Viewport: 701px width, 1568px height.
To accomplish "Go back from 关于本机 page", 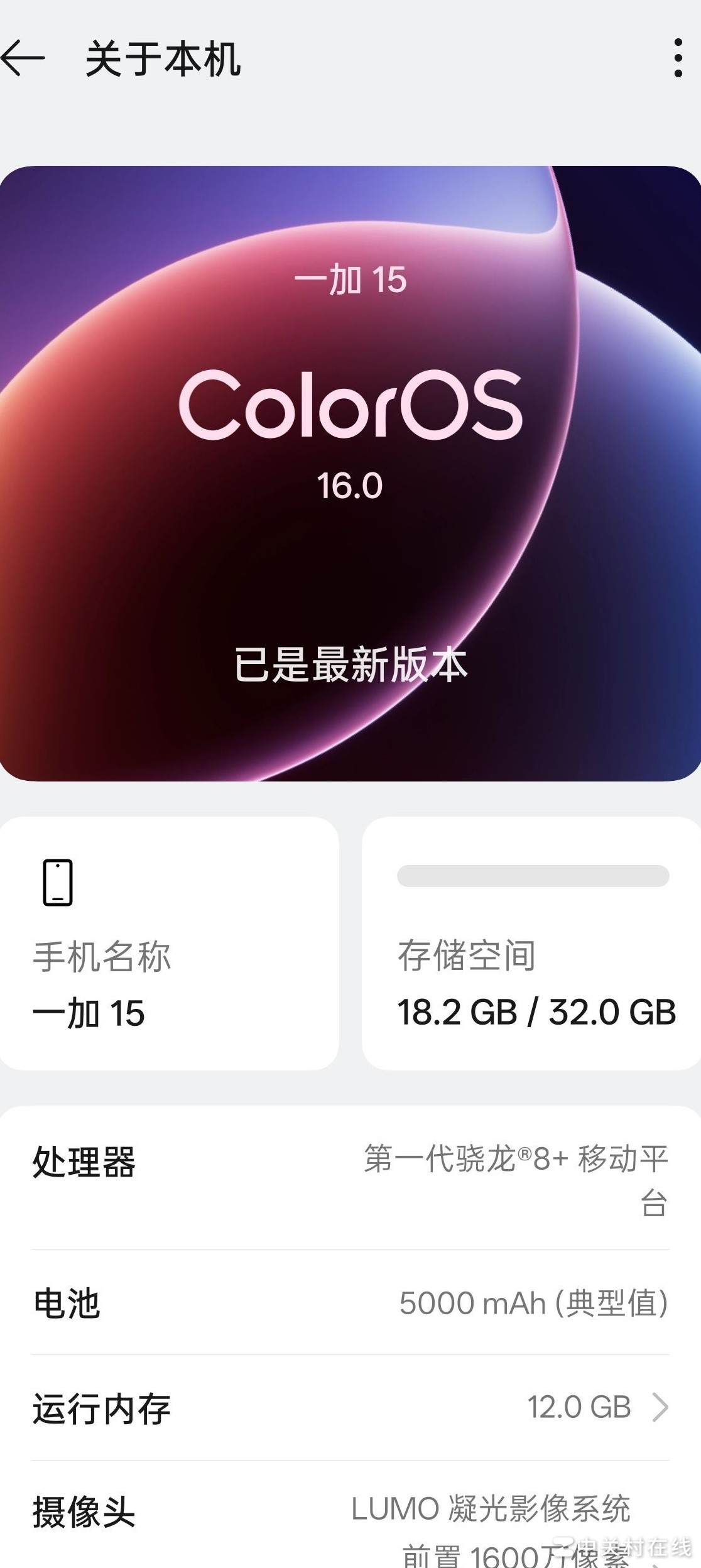I will 24,58.
